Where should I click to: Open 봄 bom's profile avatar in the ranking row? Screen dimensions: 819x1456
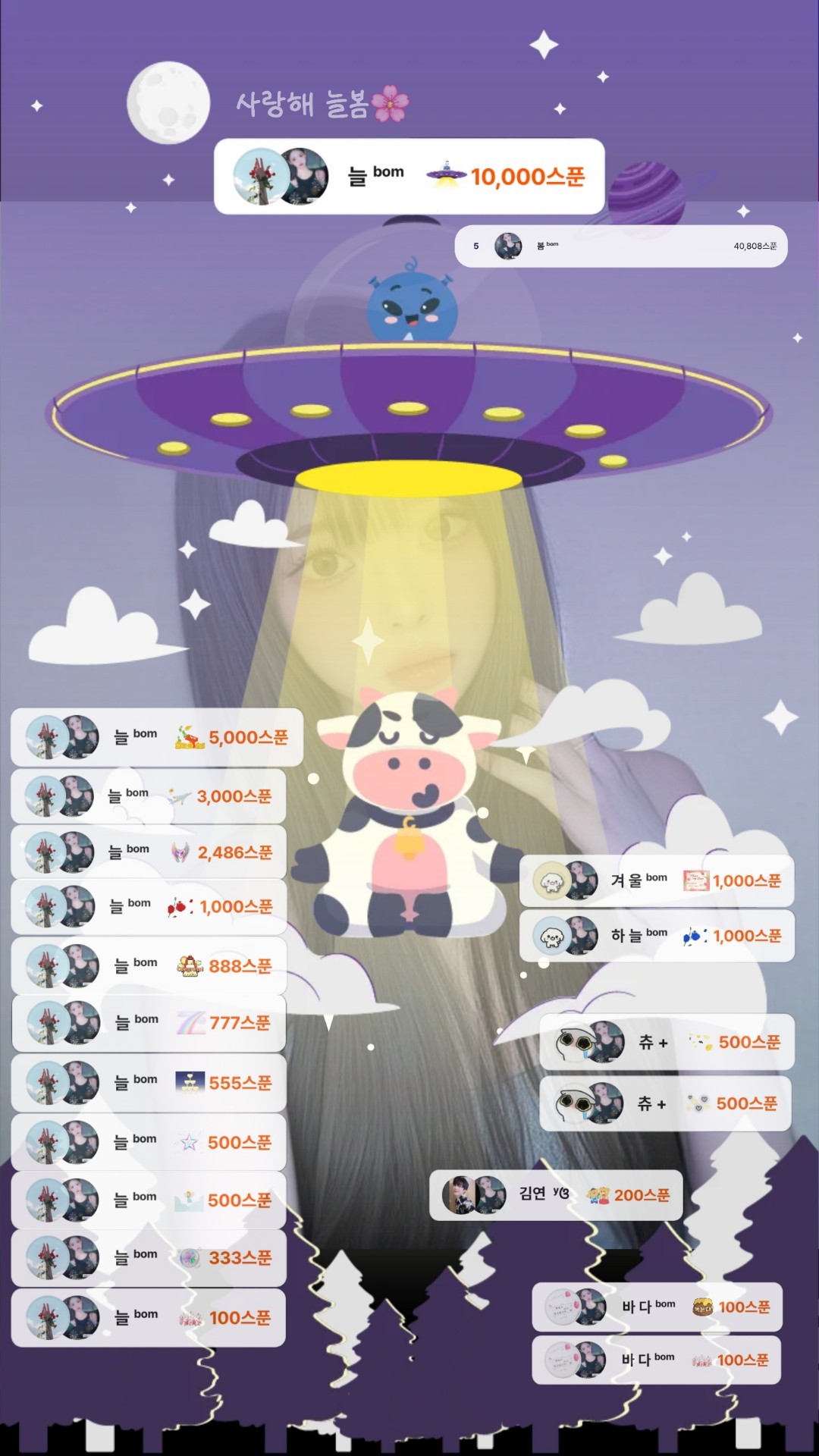pyautogui.click(x=507, y=245)
